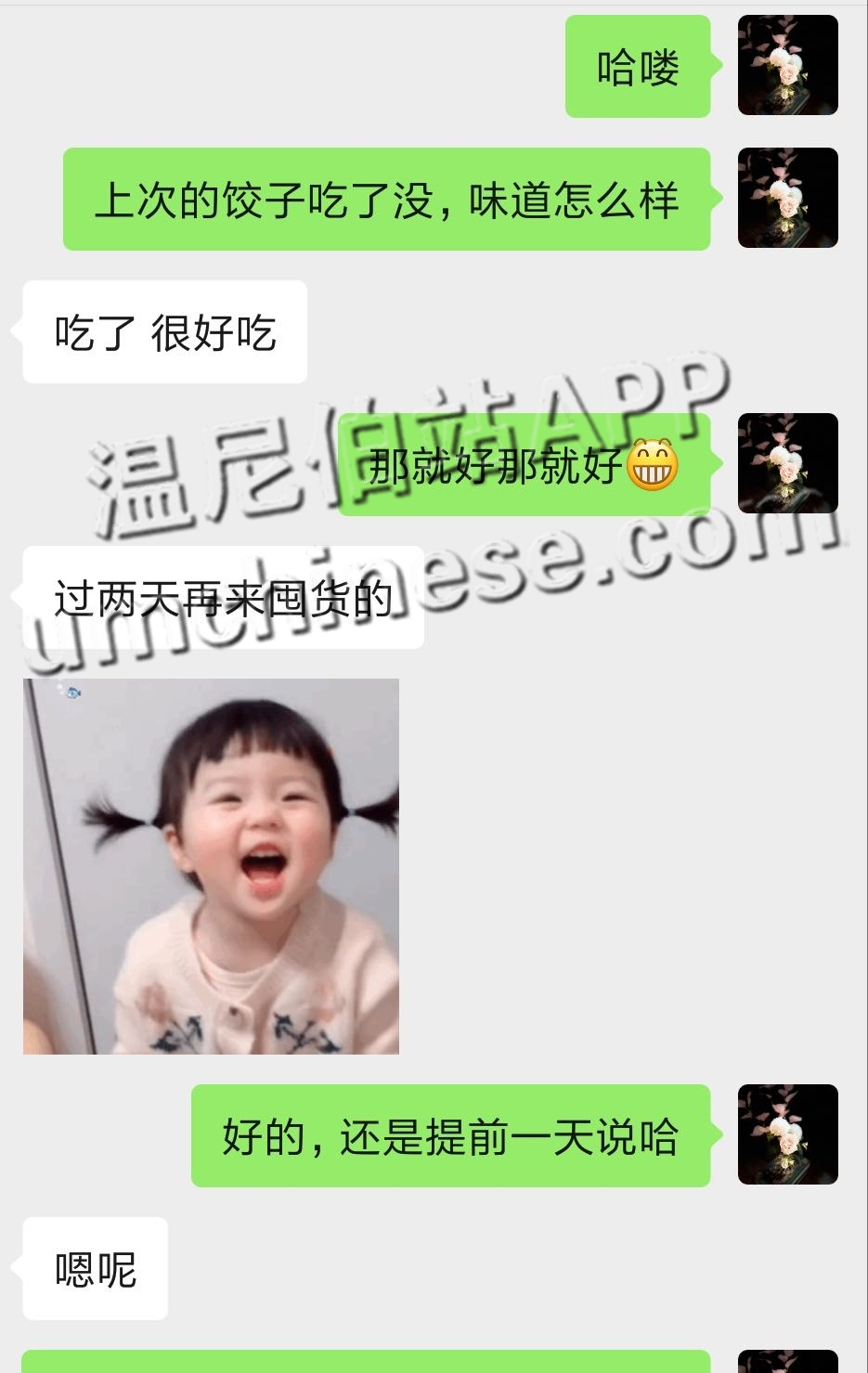Tap avatar beside 好的,还是提前一天说哈

787,1134
